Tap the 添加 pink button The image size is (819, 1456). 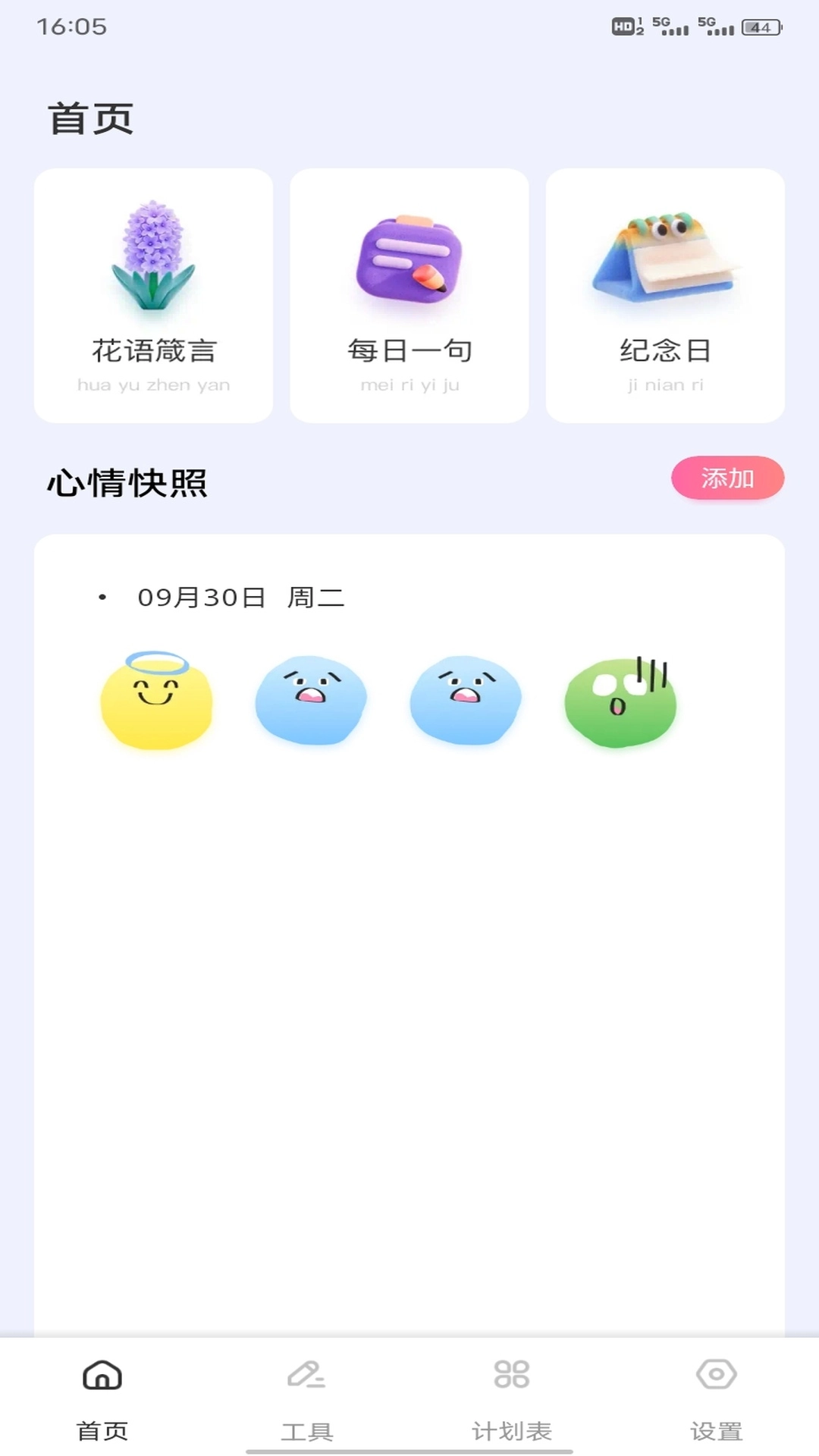coord(726,479)
